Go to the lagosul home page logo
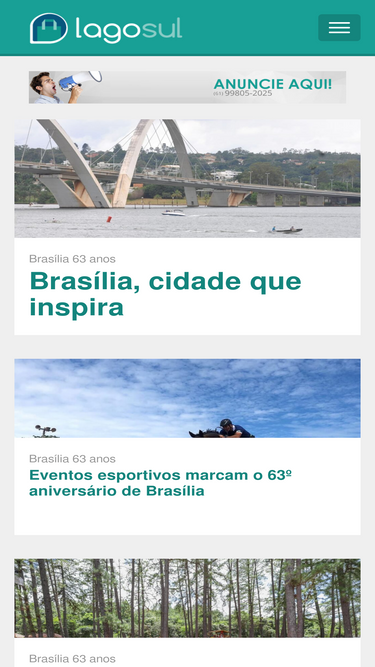375x667 pixels. 106,29
